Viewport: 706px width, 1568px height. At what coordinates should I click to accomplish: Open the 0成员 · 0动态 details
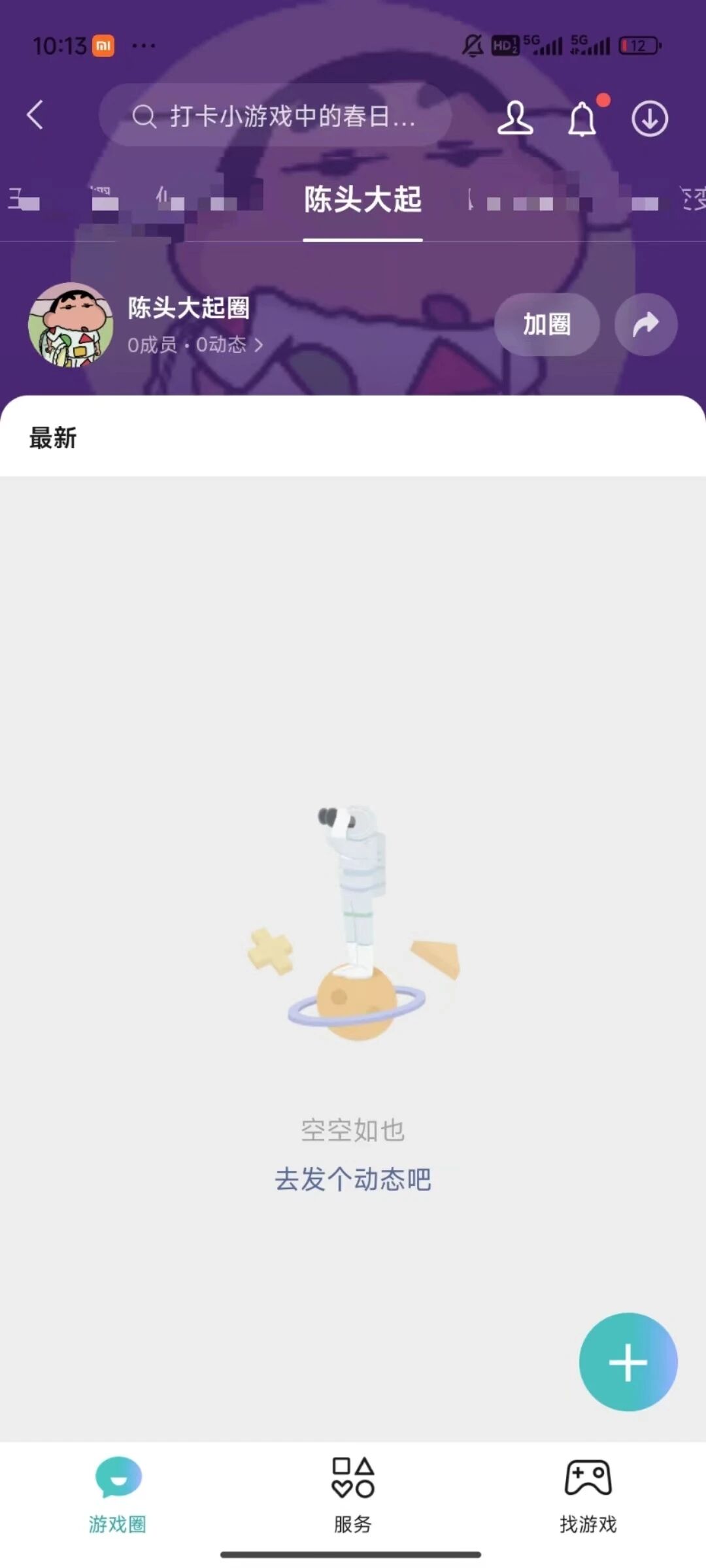195,344
